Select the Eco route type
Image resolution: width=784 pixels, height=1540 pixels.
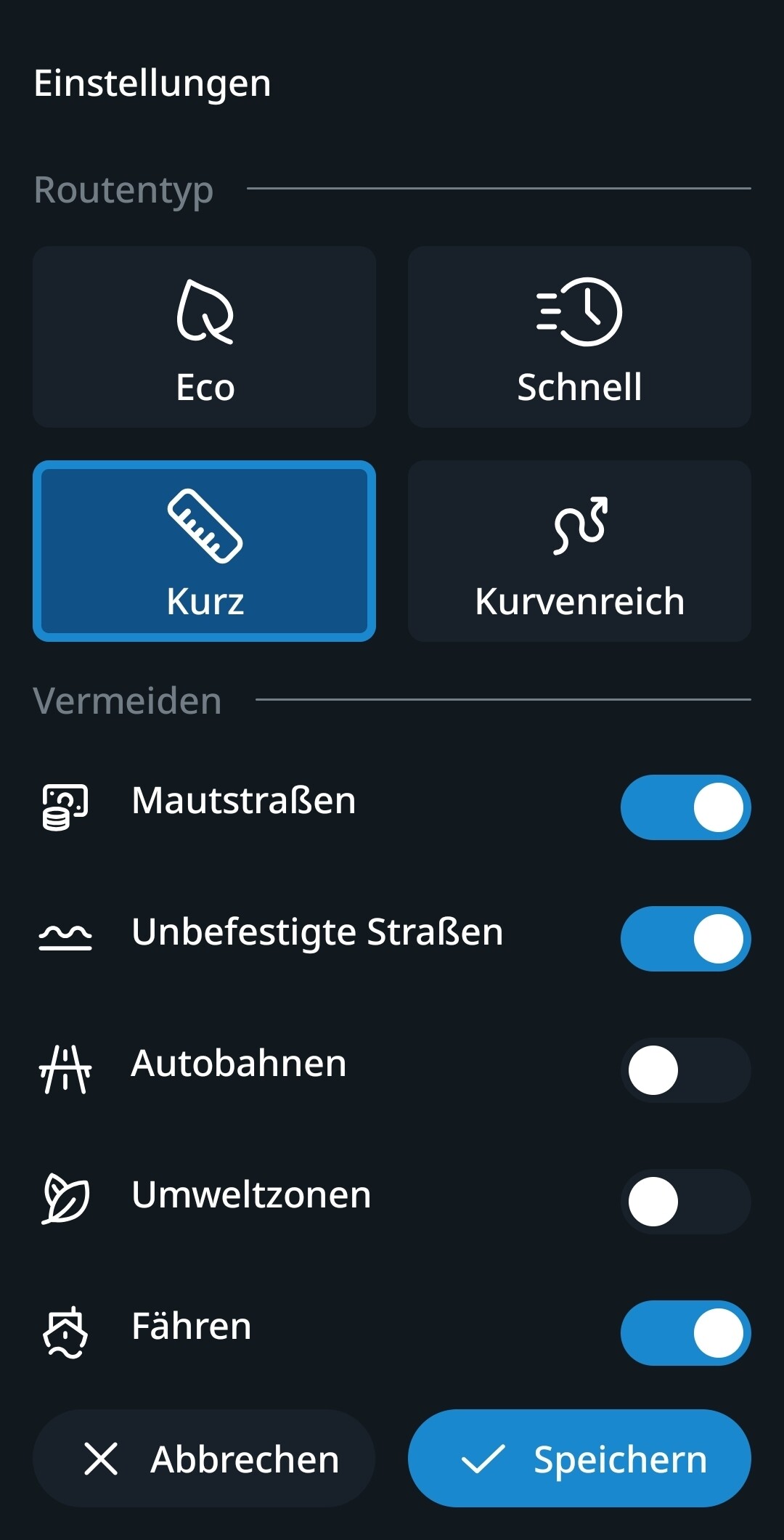pyautogui.click(x=204, y=337)
